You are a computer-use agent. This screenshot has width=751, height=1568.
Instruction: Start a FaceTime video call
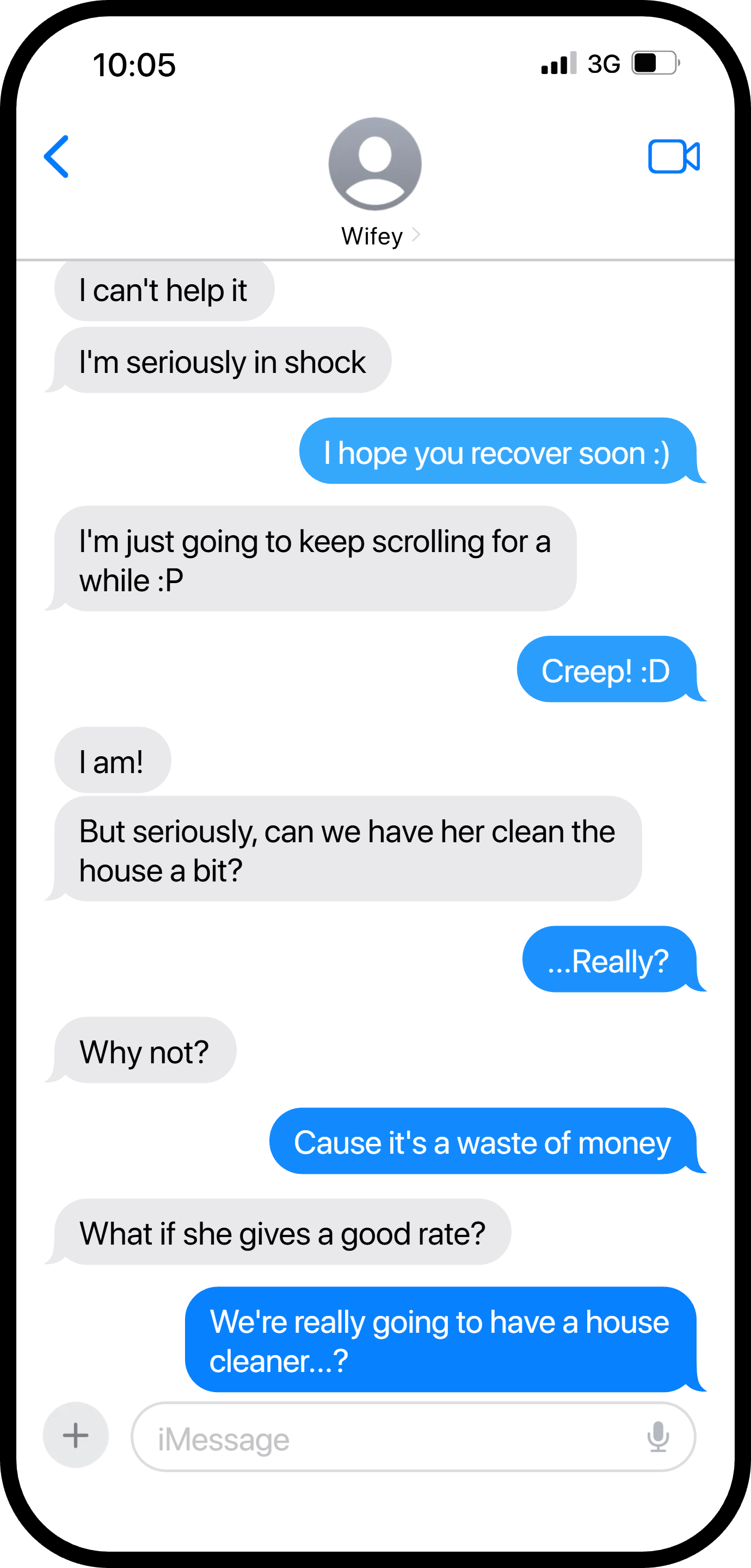coord(674,156)
